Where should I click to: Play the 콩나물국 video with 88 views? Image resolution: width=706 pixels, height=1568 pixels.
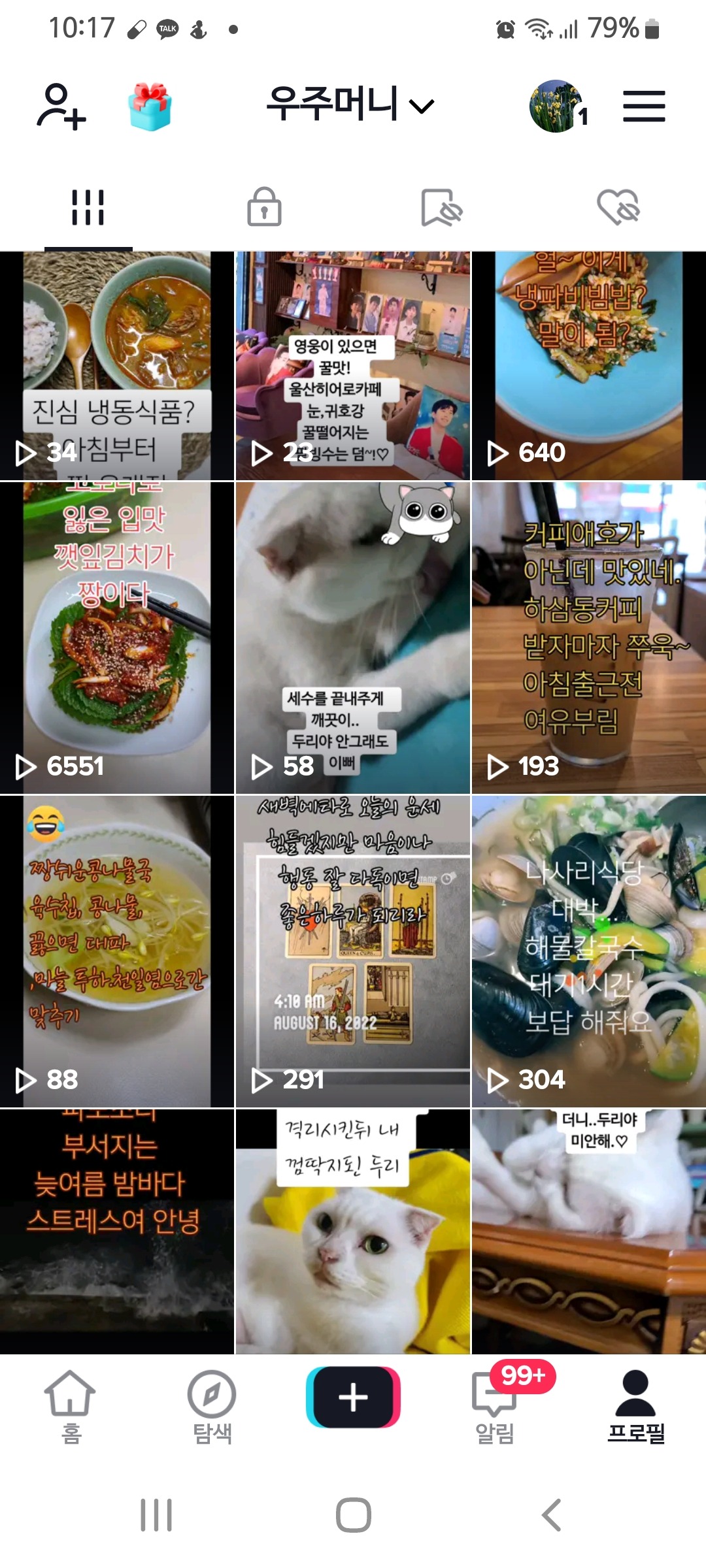(116, 951)
